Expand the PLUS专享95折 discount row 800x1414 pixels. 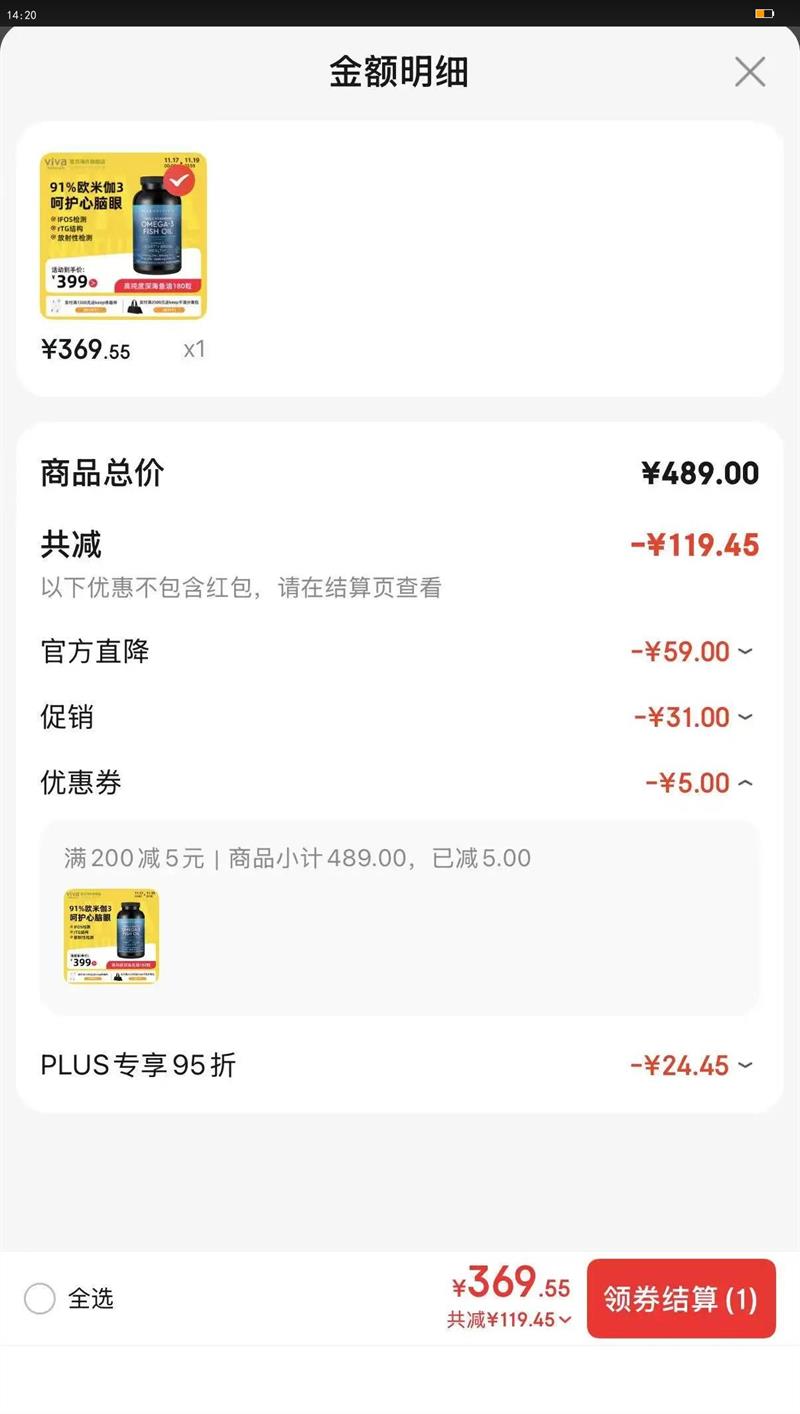pos(745,1065)
